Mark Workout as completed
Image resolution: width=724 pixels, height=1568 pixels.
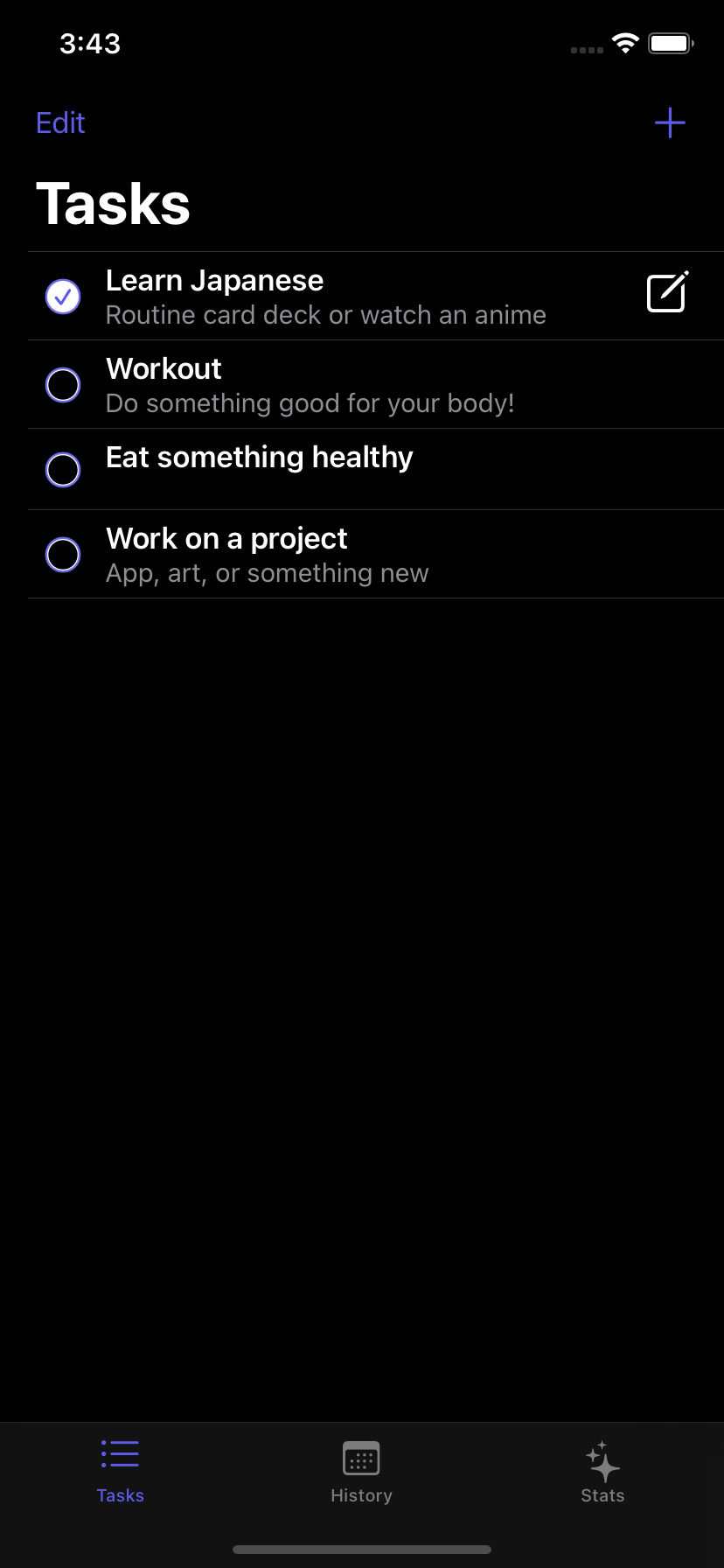[63, 385]
